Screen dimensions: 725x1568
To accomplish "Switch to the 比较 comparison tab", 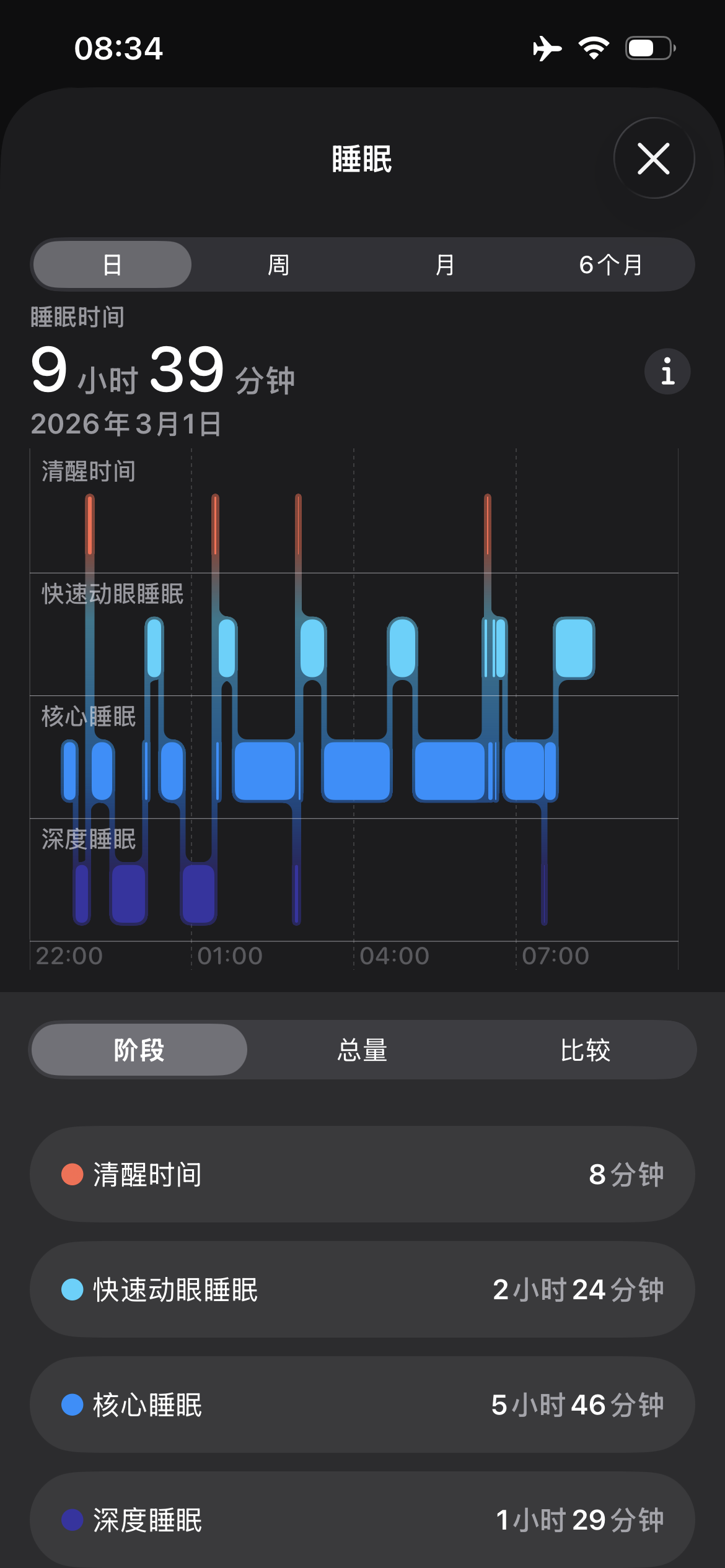I will click(x=586, y=1050).
